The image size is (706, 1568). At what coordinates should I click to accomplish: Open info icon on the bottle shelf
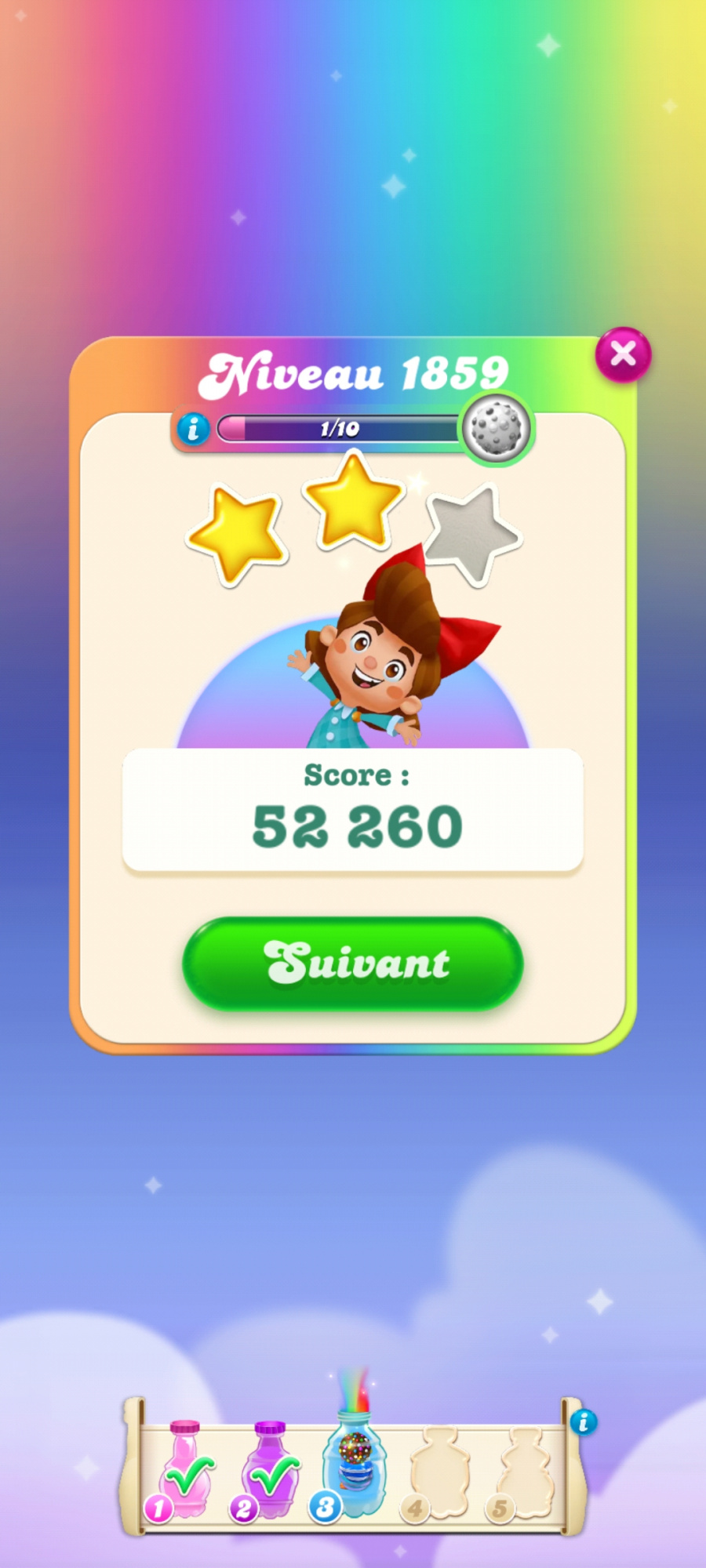583,1421
